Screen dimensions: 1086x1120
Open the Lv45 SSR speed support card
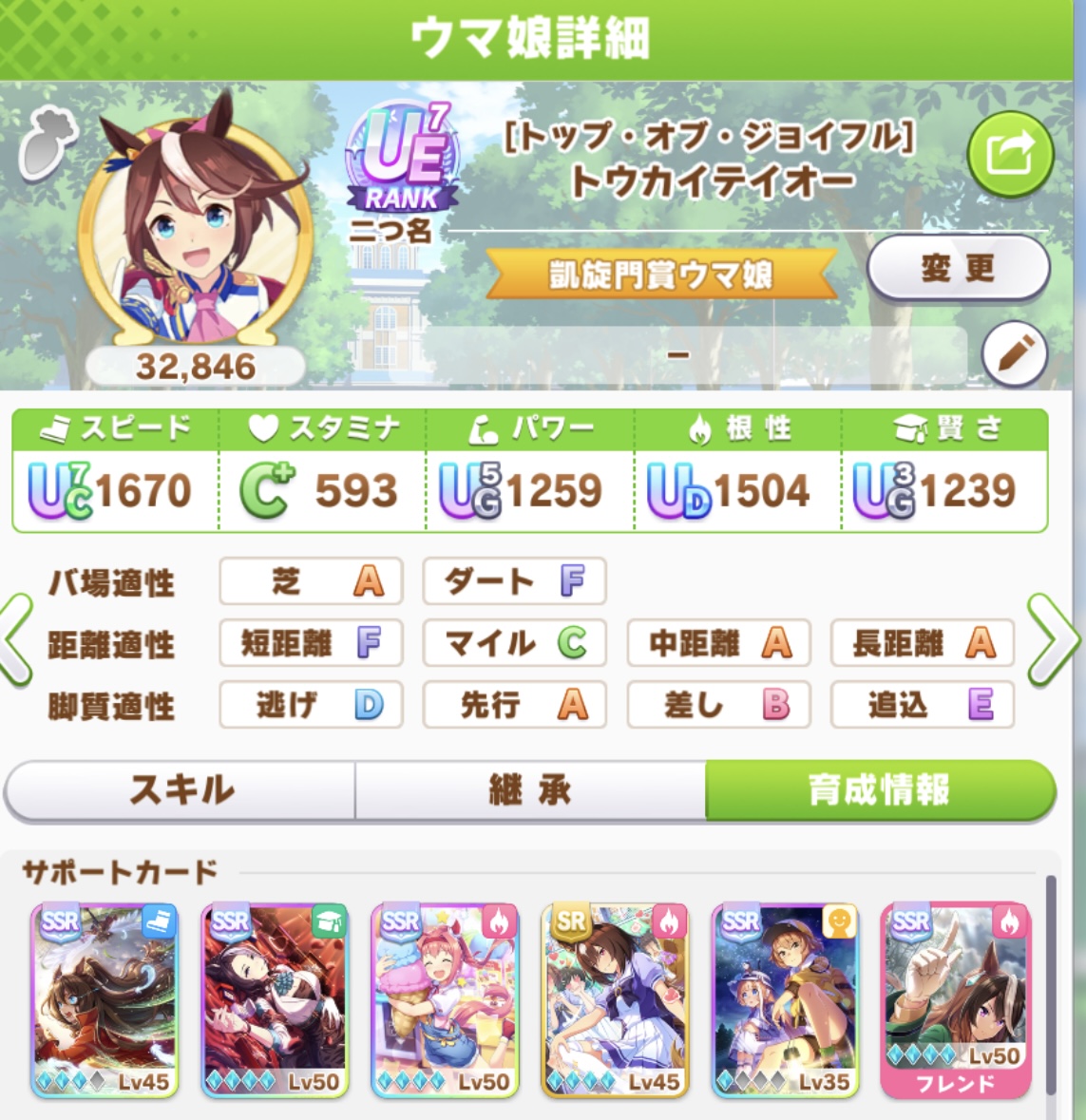point(105,999)
